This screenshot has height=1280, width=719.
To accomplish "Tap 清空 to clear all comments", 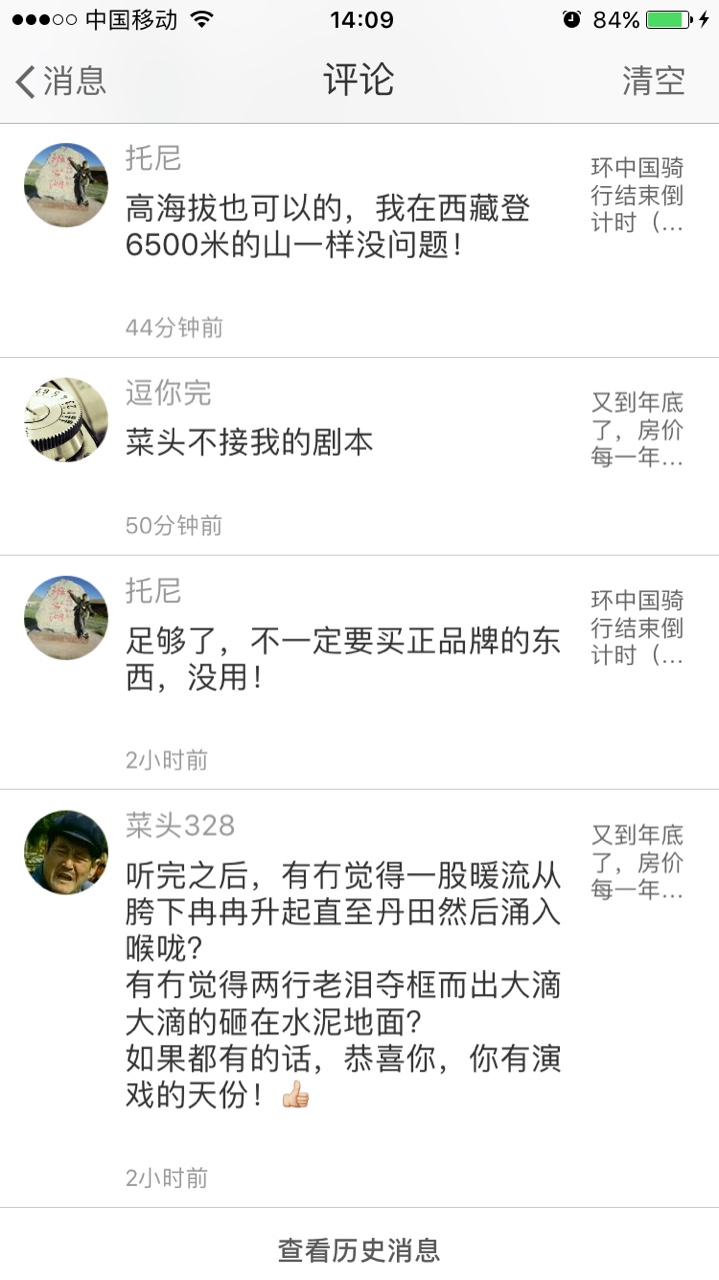I will click(653, 80).
